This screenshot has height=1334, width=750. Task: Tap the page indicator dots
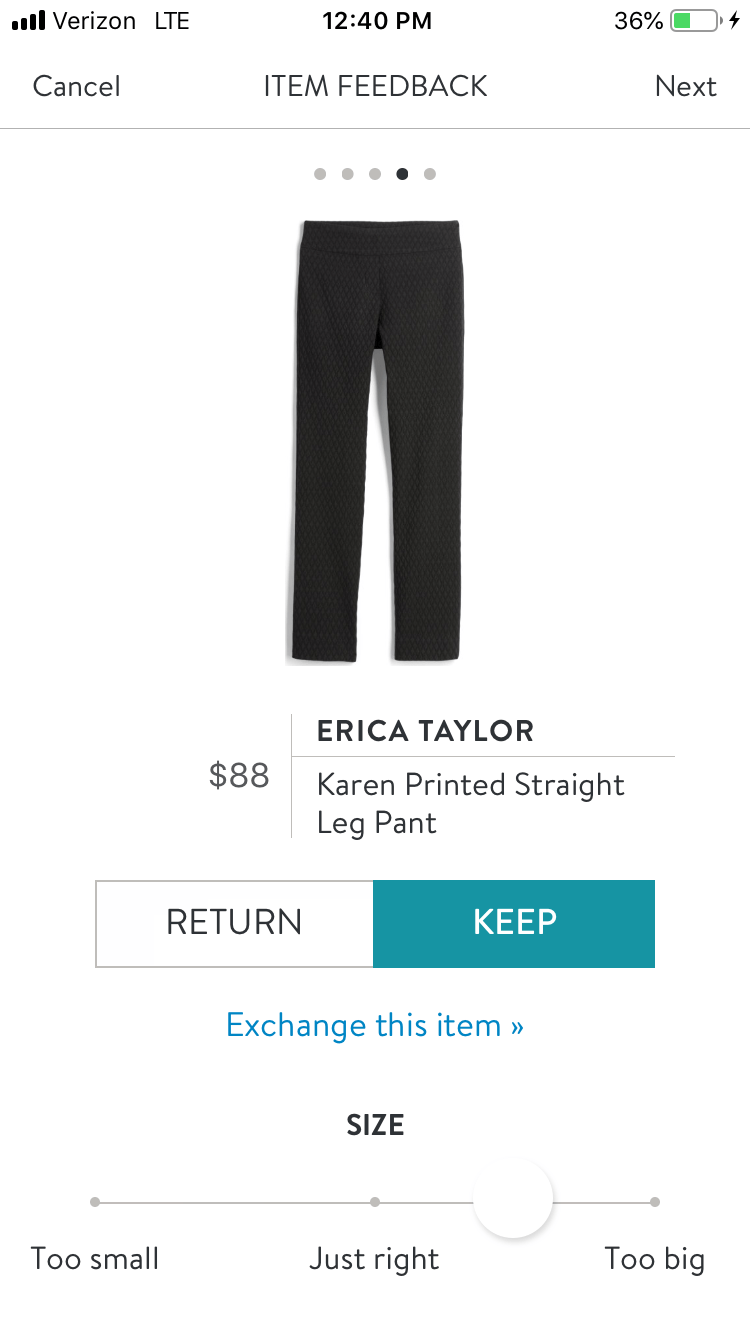[x=375, y=174]
